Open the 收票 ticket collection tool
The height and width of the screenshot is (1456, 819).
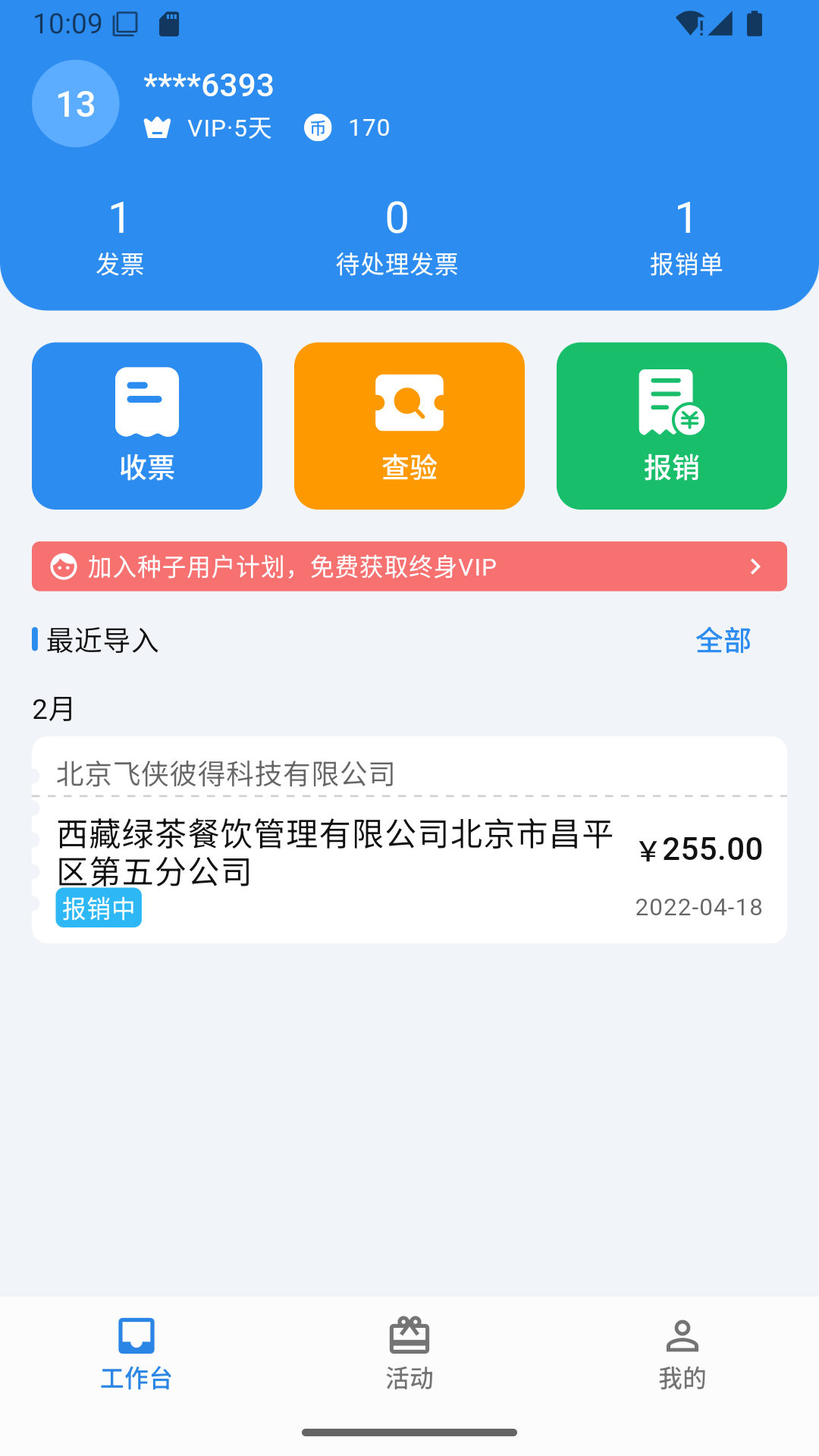pos(146,425)
